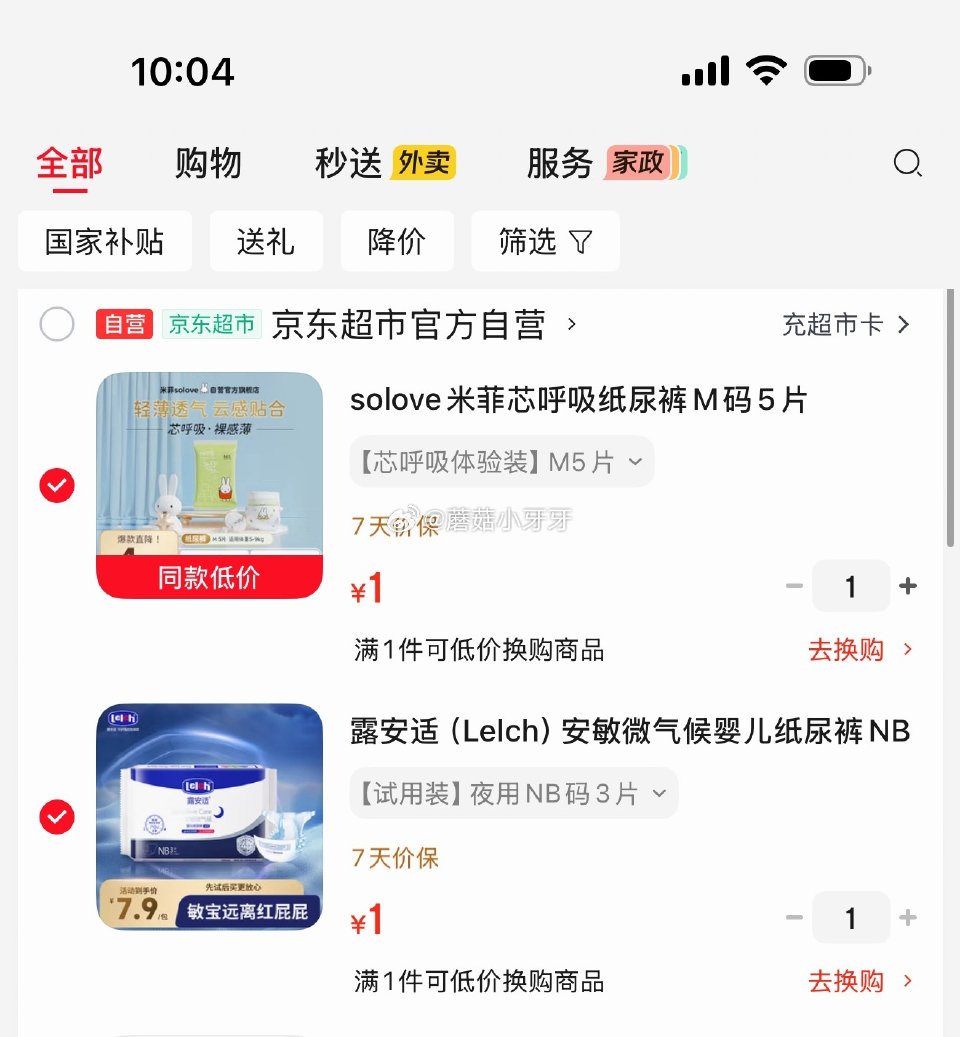Open the 去换购 link for the solove item

(x=846, y=650)
